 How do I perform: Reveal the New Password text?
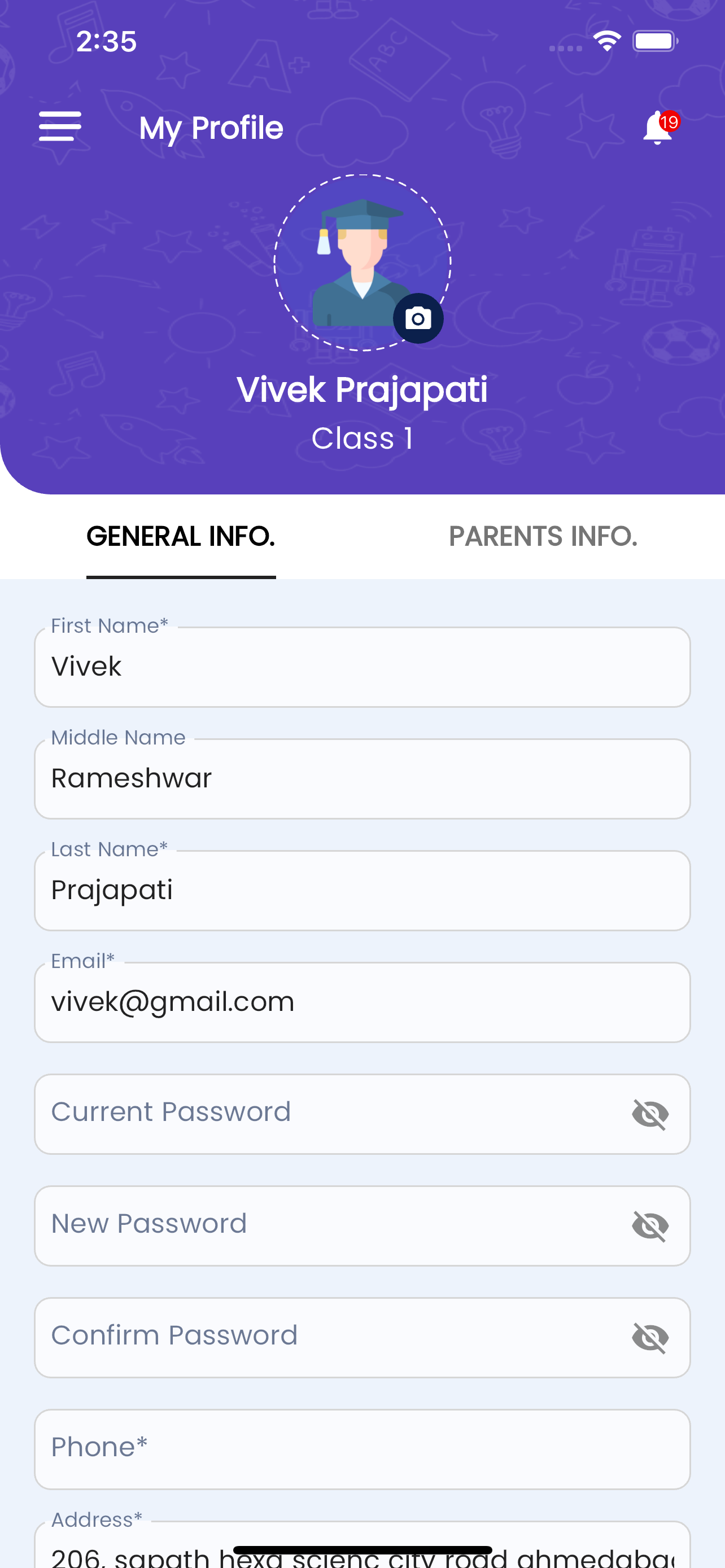click(x=650, y=1226)
